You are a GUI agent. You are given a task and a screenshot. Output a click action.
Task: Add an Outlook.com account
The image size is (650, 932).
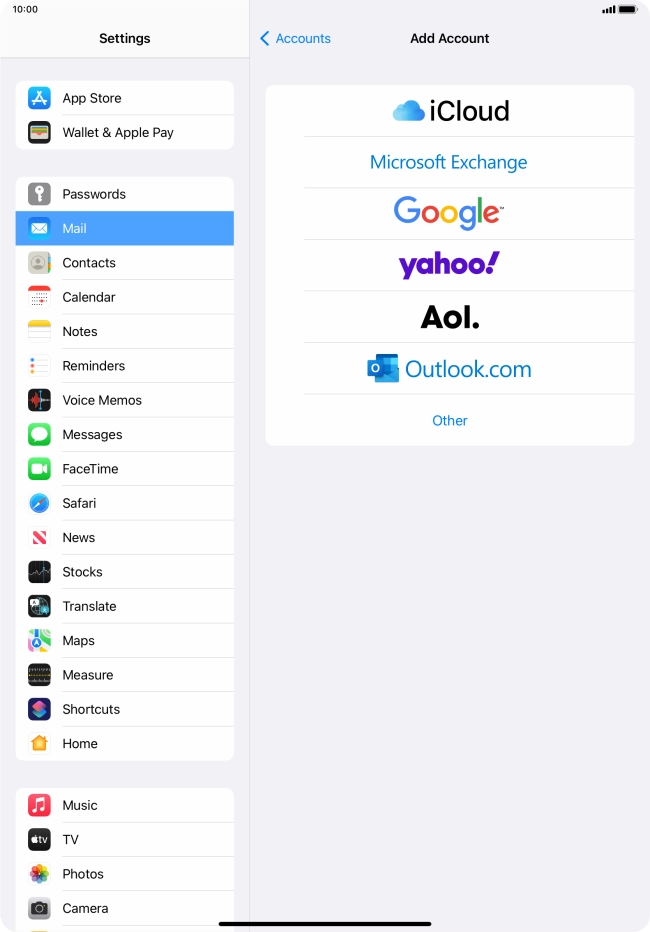[449, 369]
